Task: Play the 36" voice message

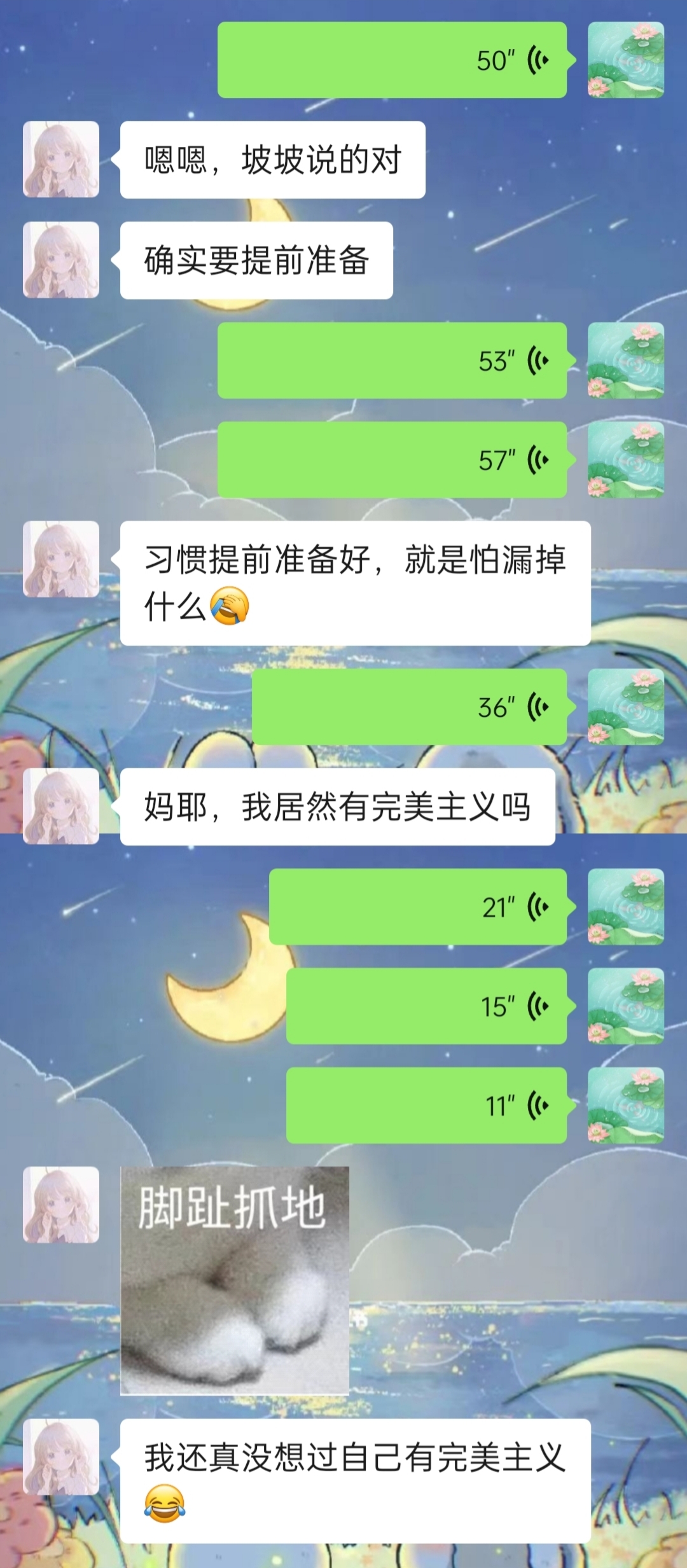Action: [409, 707]
